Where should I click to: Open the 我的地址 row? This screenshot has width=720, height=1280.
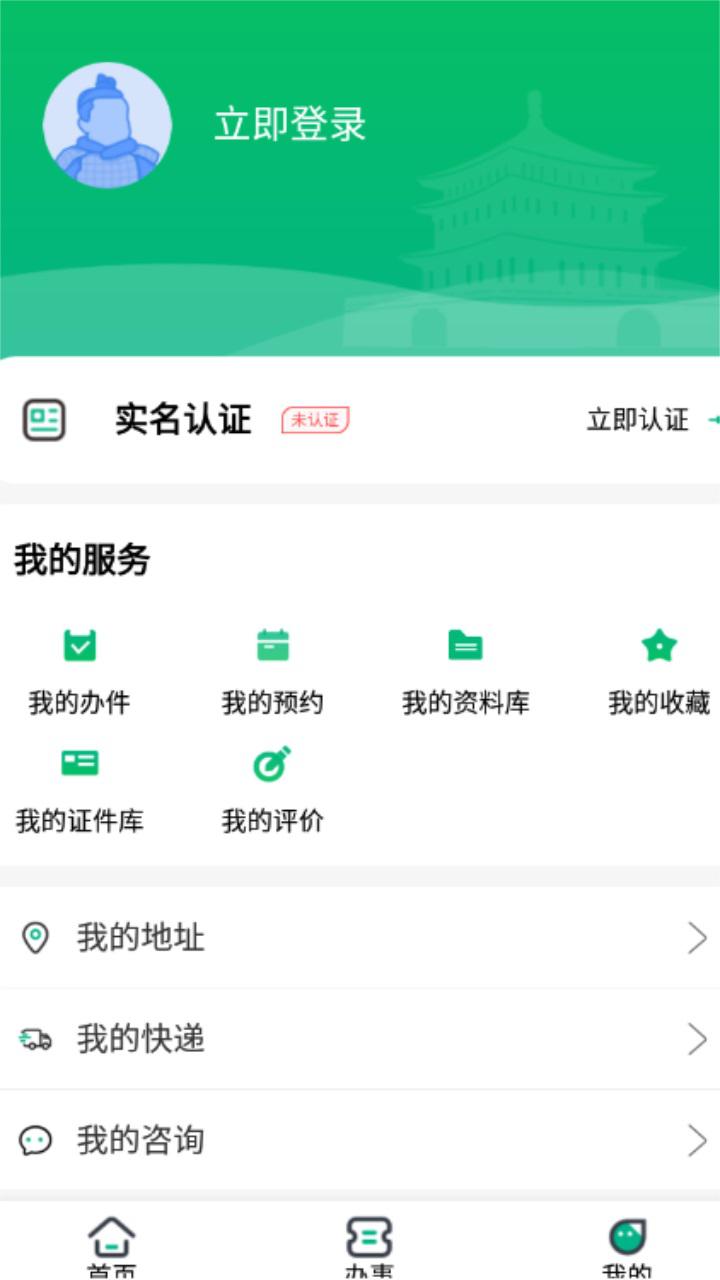360,938
